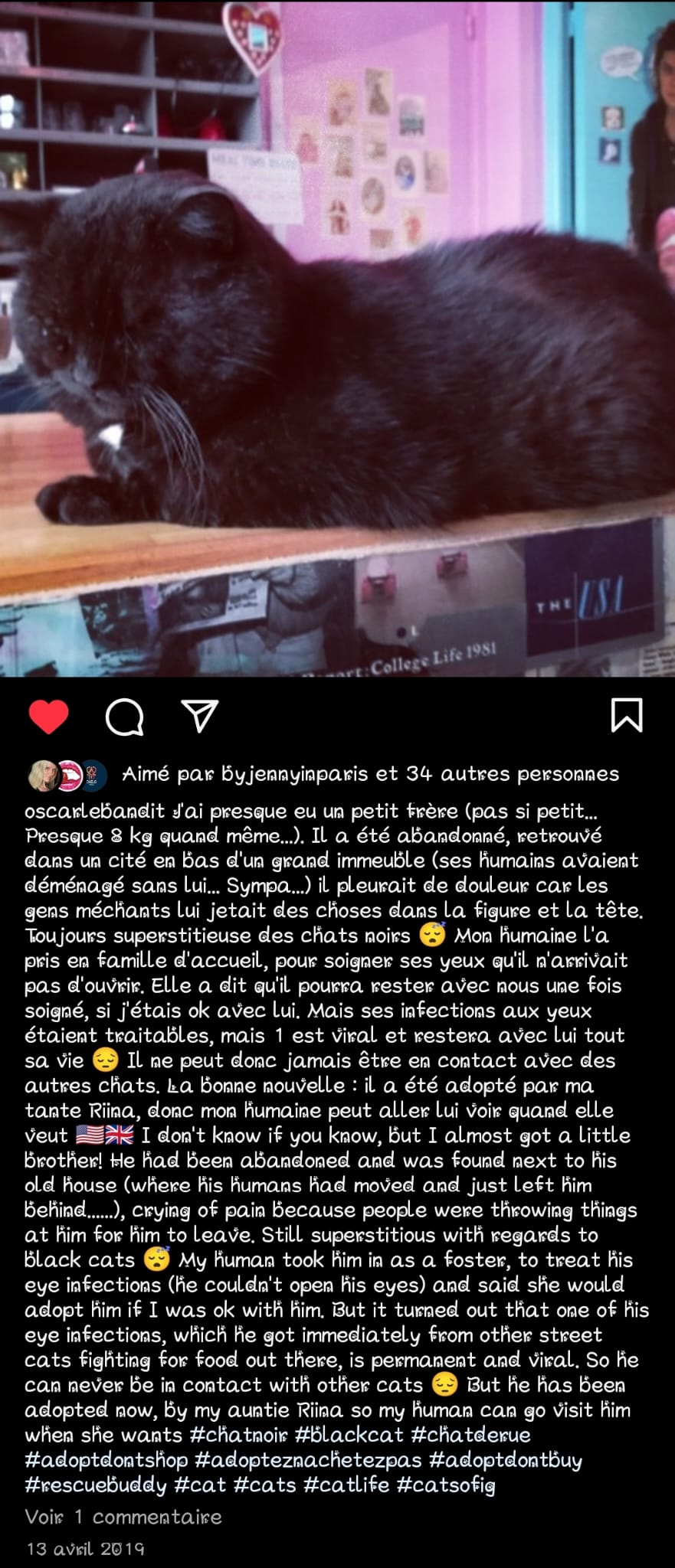Open the #adoptdontbuy hashtag

click(x=506, y=1460)
